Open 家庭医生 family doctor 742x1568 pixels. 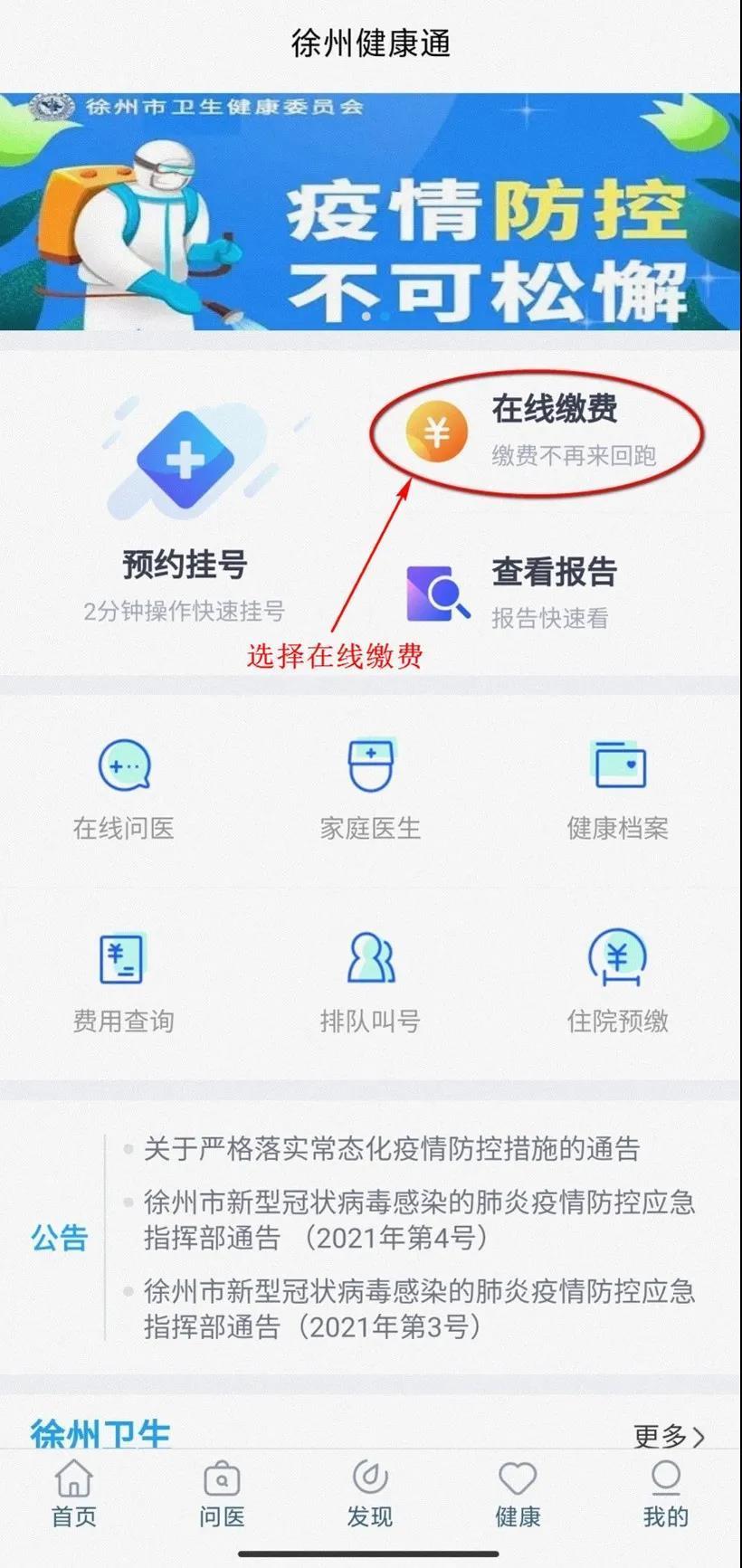tap(370, 787)
